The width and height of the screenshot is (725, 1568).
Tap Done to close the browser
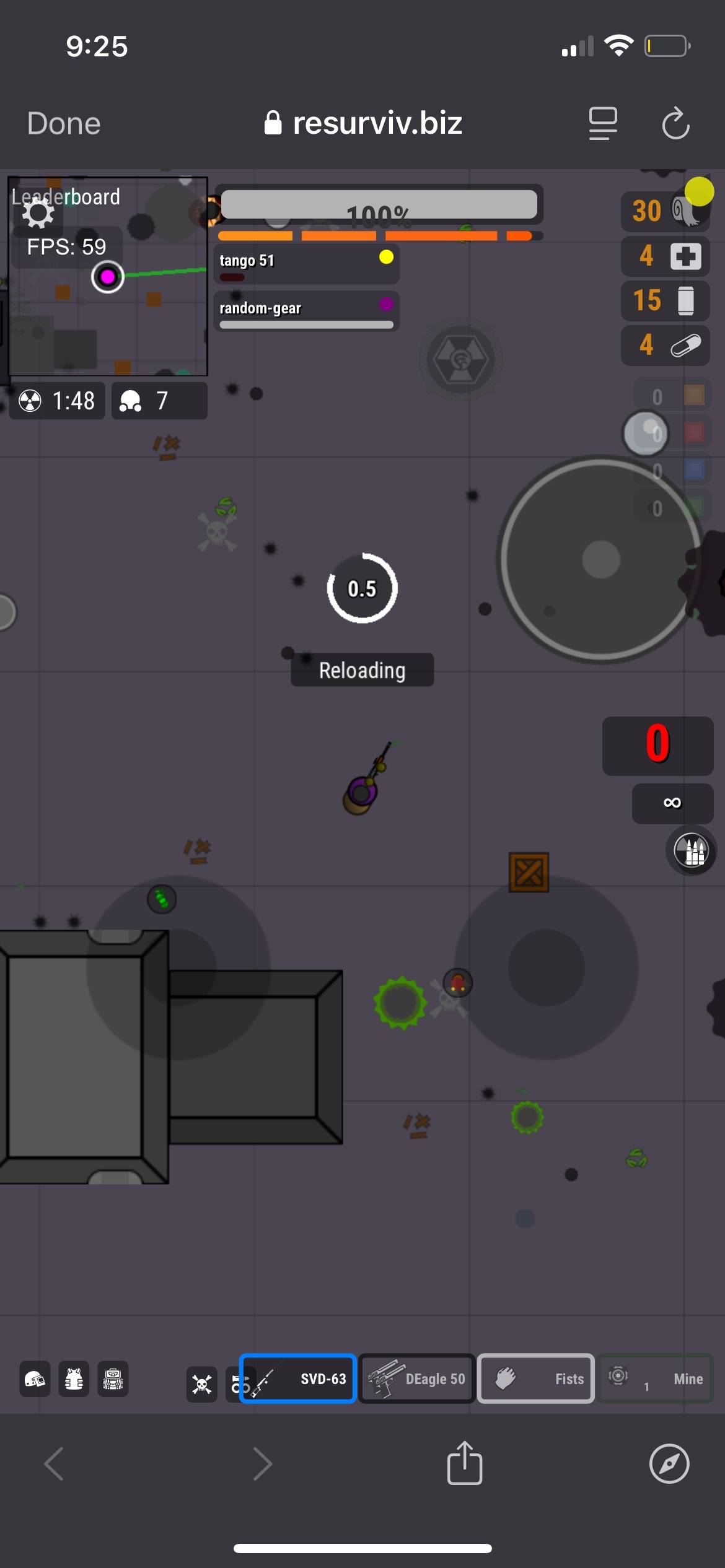(x=64, y=123)
